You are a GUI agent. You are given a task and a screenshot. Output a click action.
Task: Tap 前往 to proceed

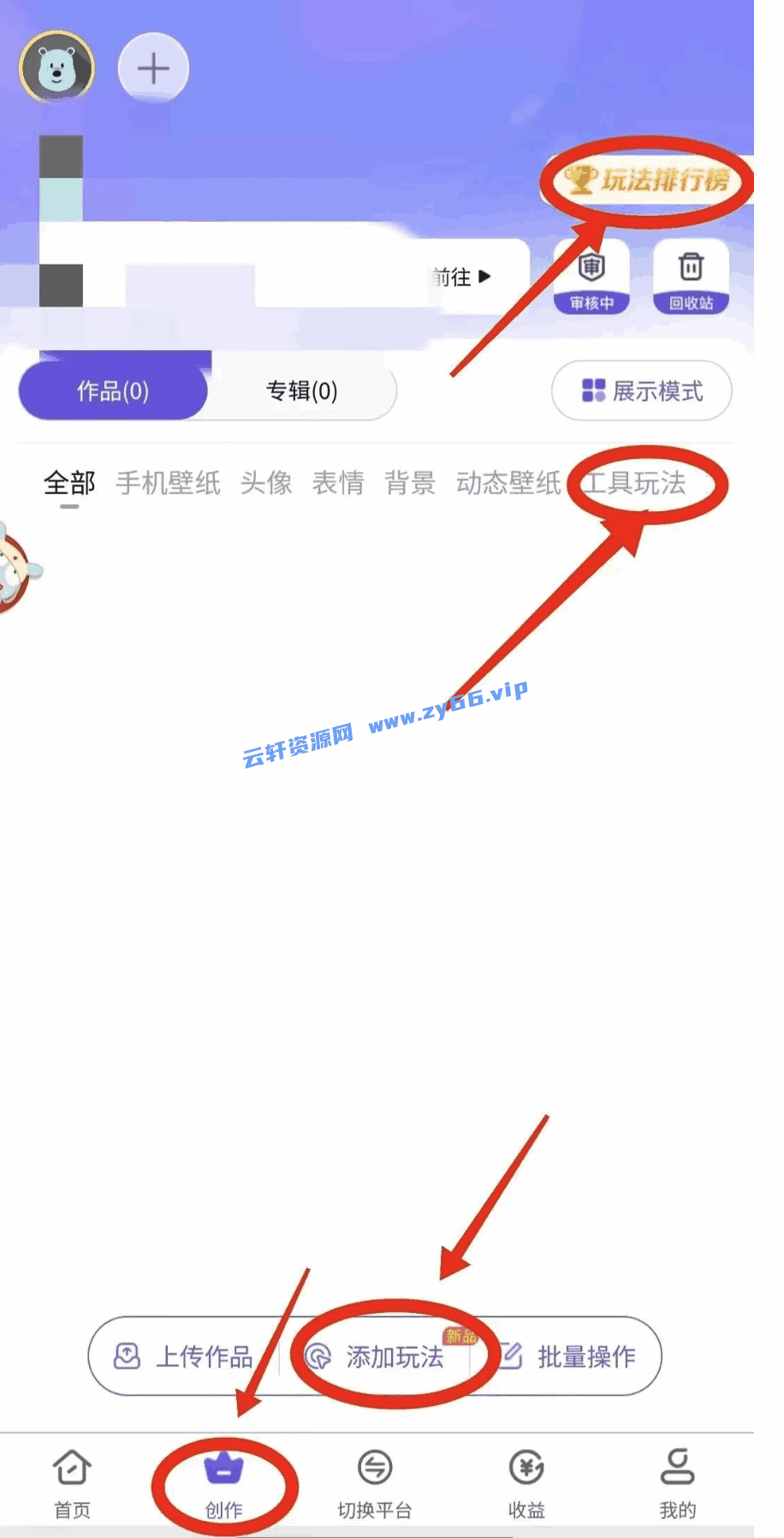coord(461,277)
